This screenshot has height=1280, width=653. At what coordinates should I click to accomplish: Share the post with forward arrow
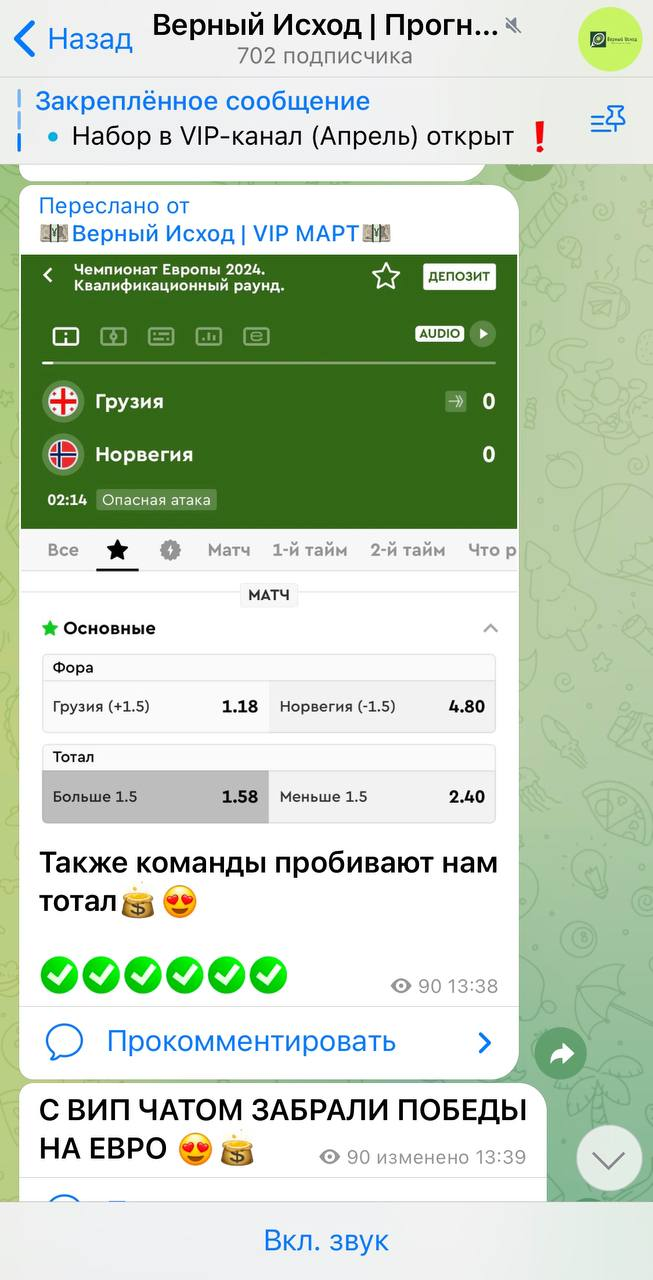(x=560, y=1053)
